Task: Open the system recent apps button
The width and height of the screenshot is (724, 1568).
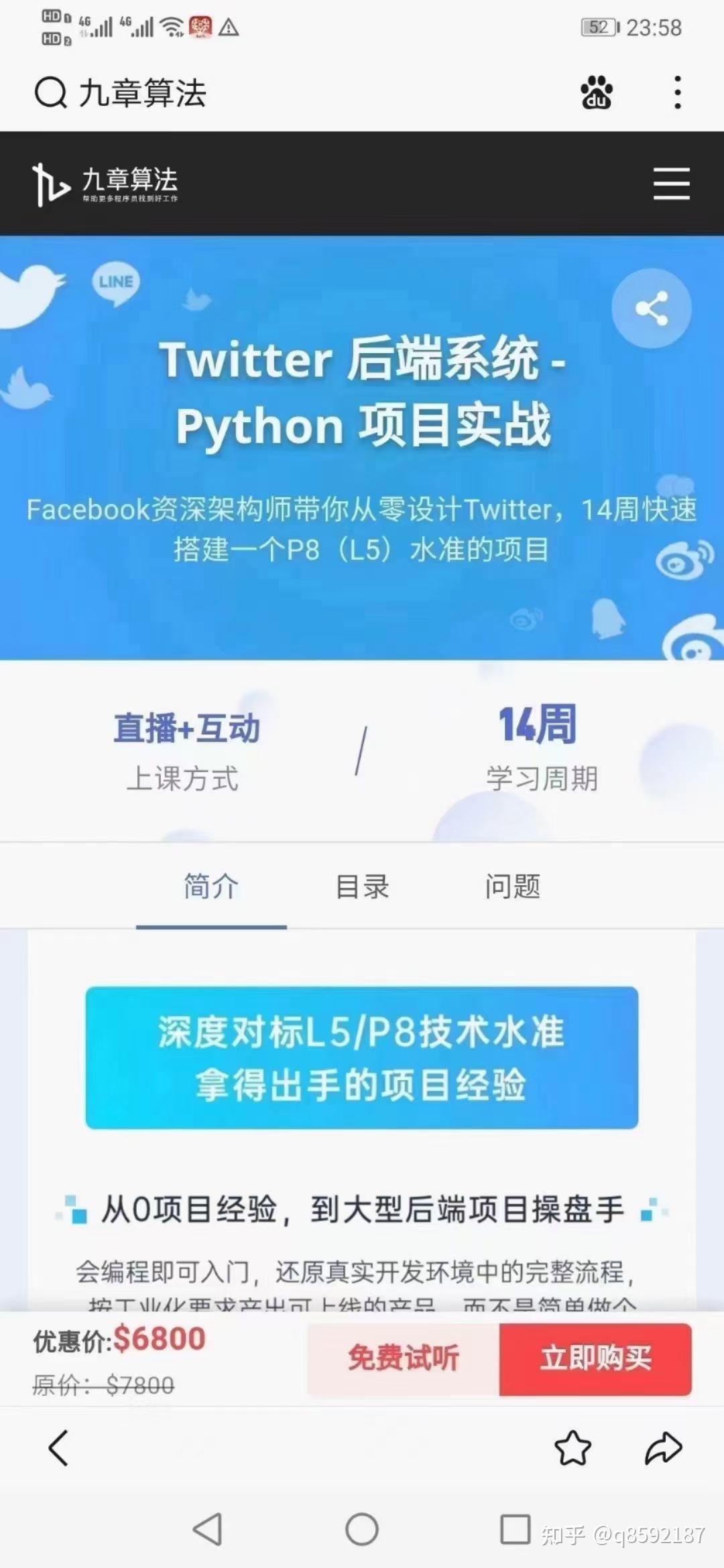Action: [x=516, y=1530]
